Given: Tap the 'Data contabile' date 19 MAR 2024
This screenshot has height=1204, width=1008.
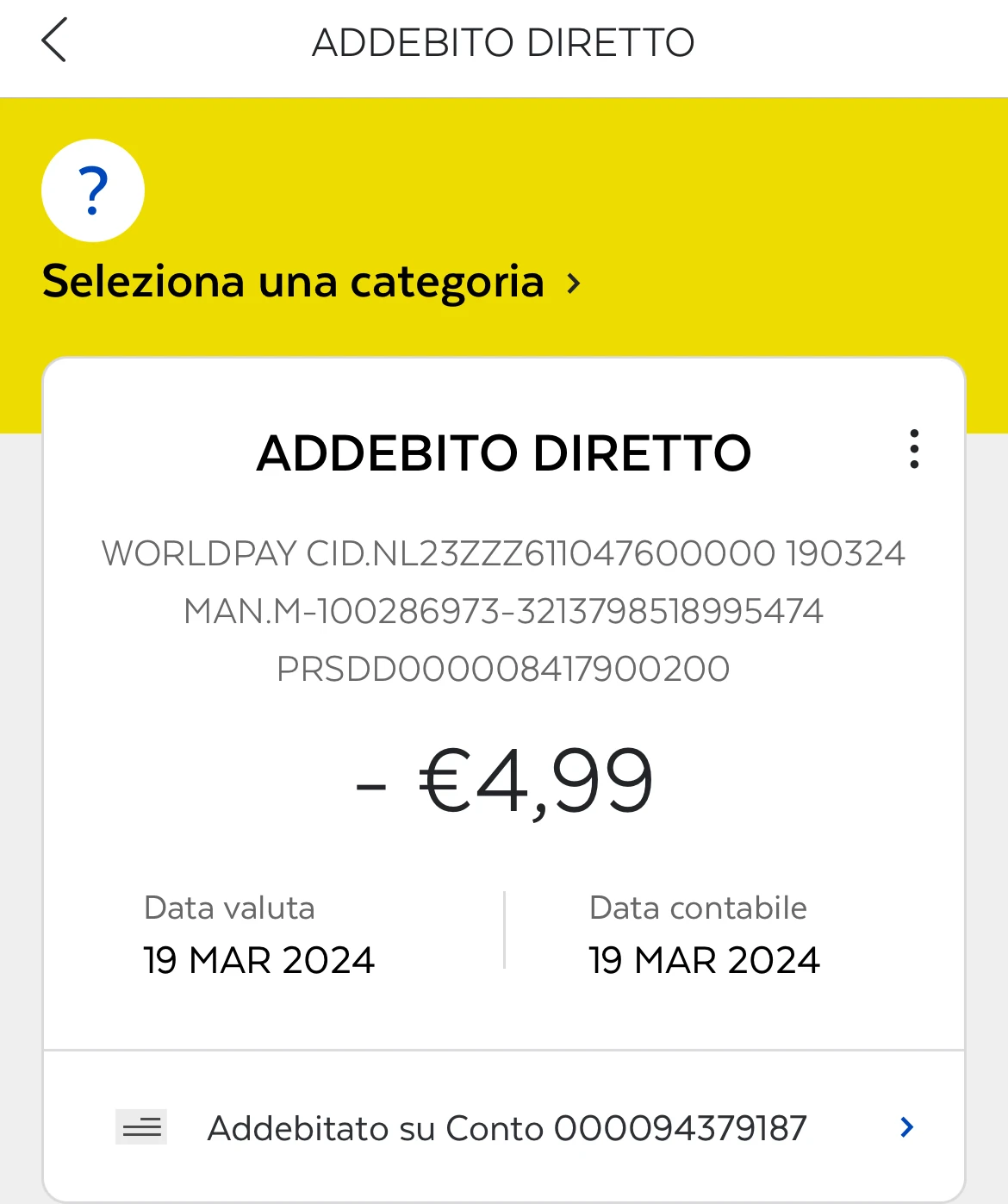Looking at the screenshot, I should [705, 960].
